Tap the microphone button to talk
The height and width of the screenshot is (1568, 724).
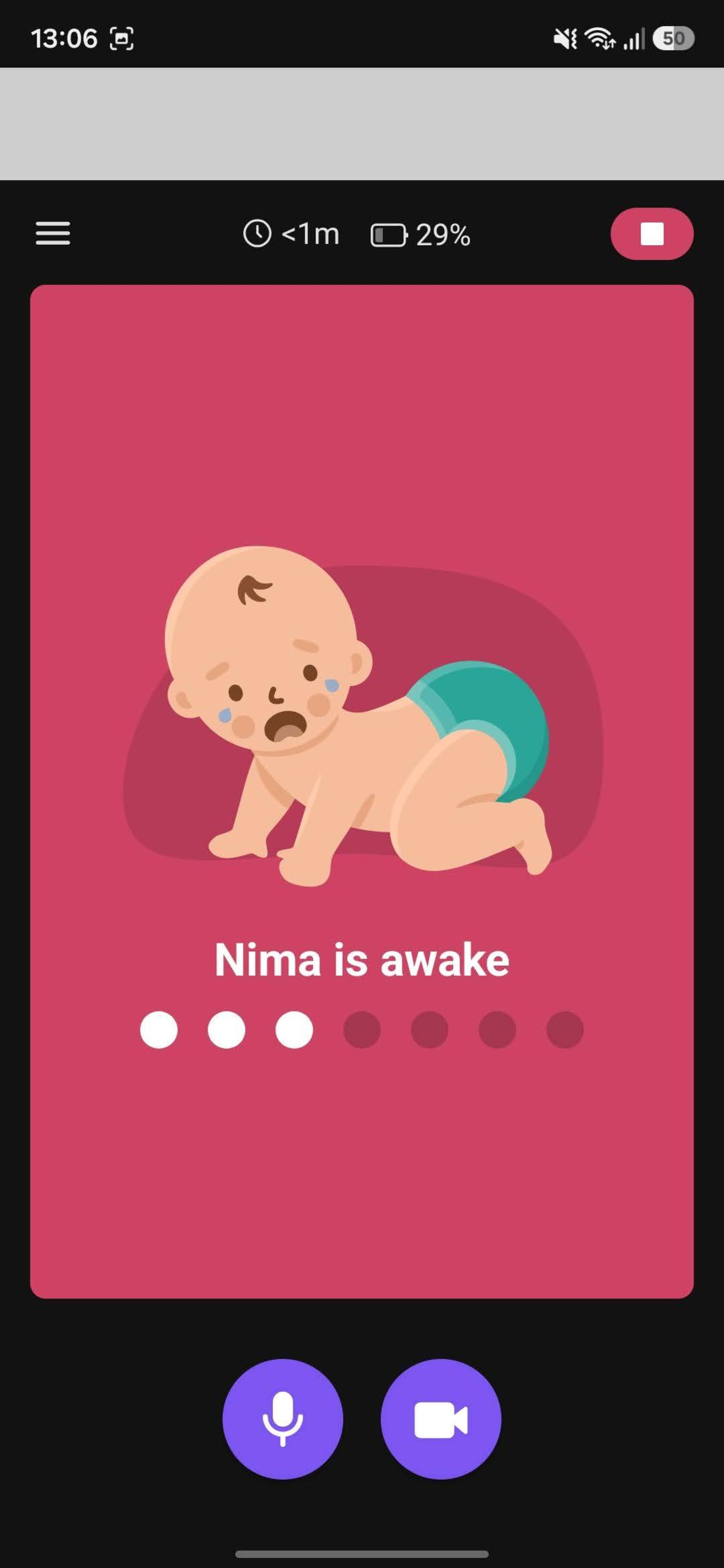point(282,1419)
